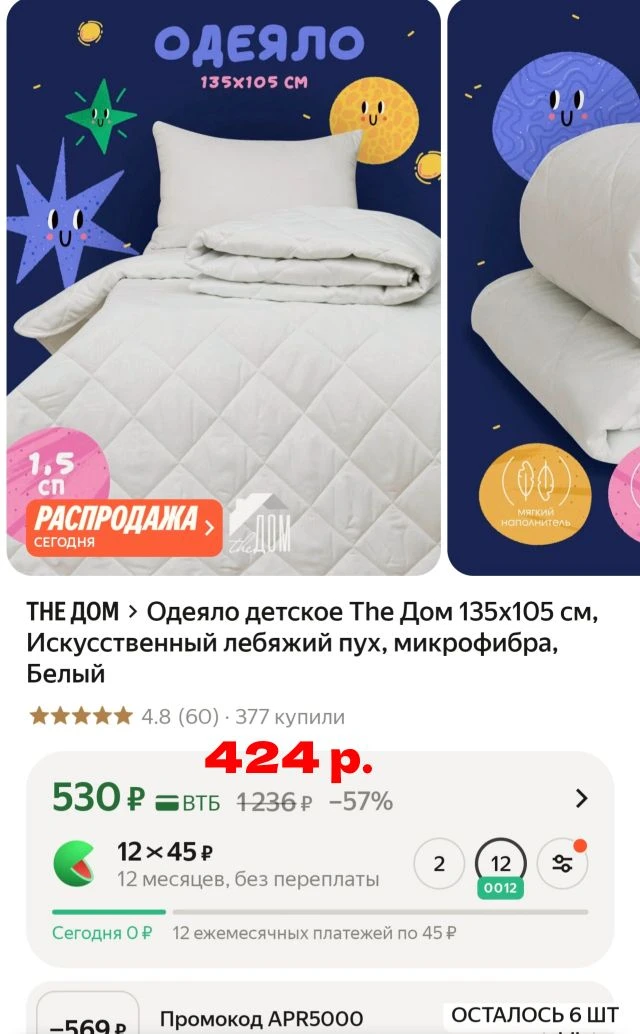
Task: Expand price details with the chevron arrow
Action: click(x=581, y=798)
